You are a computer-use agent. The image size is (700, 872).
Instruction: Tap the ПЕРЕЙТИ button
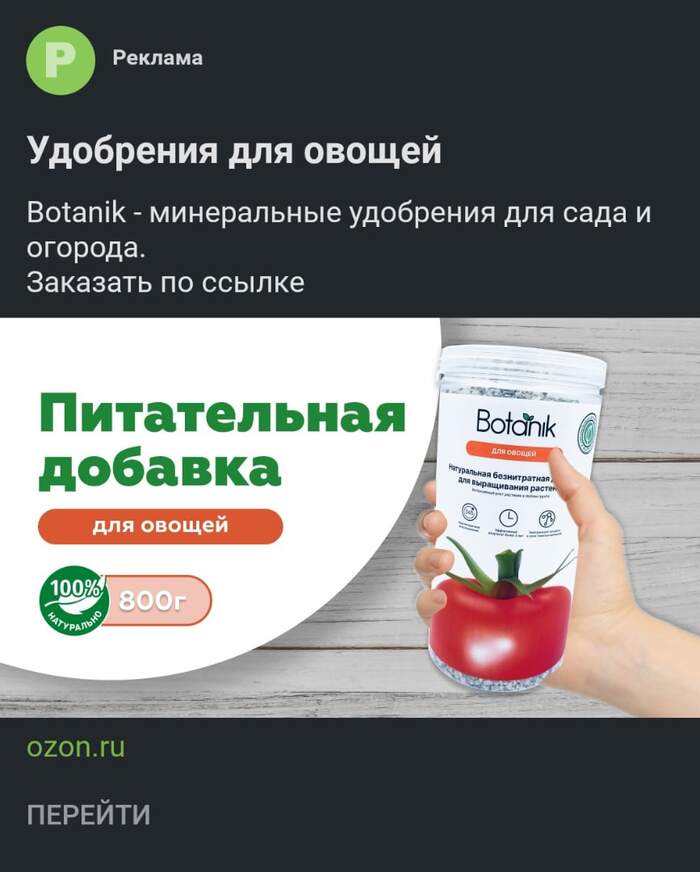pyautogui.click(x=88, y=815)
